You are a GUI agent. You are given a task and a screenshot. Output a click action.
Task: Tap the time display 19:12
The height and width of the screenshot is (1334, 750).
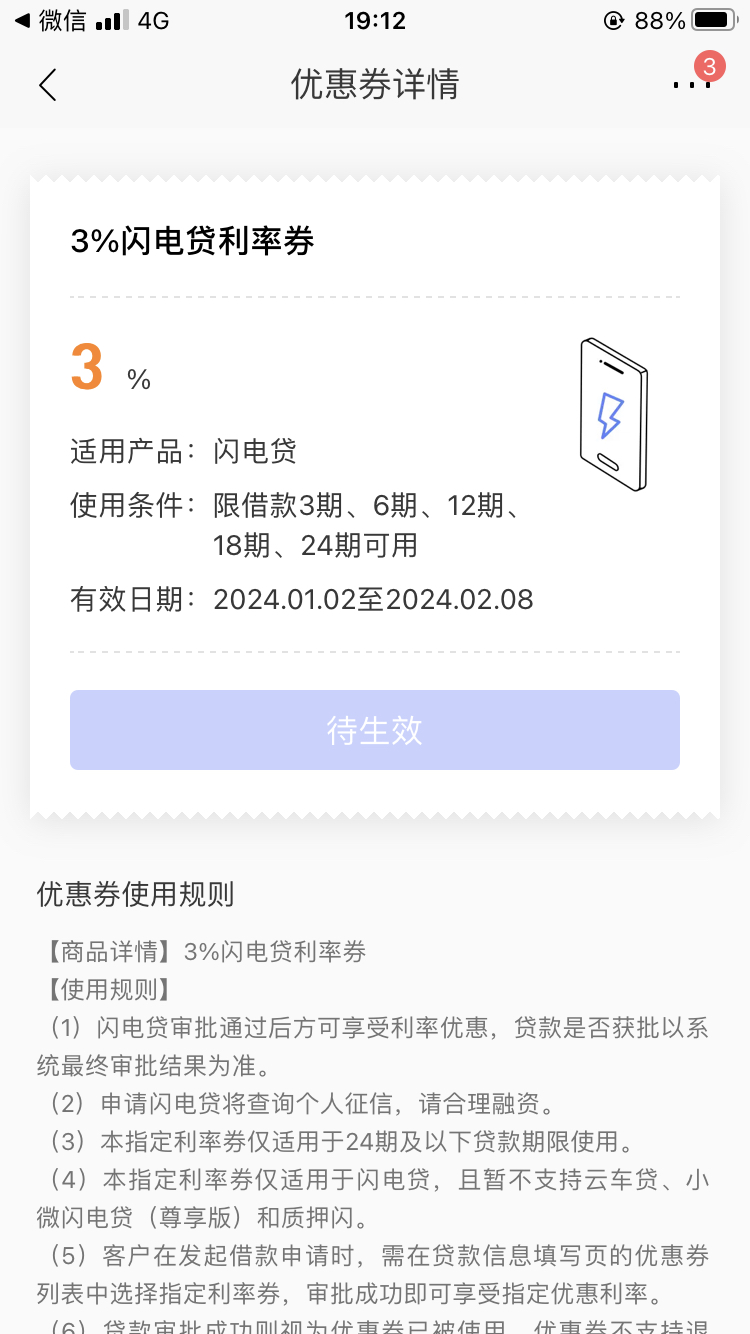coord(375,20)
